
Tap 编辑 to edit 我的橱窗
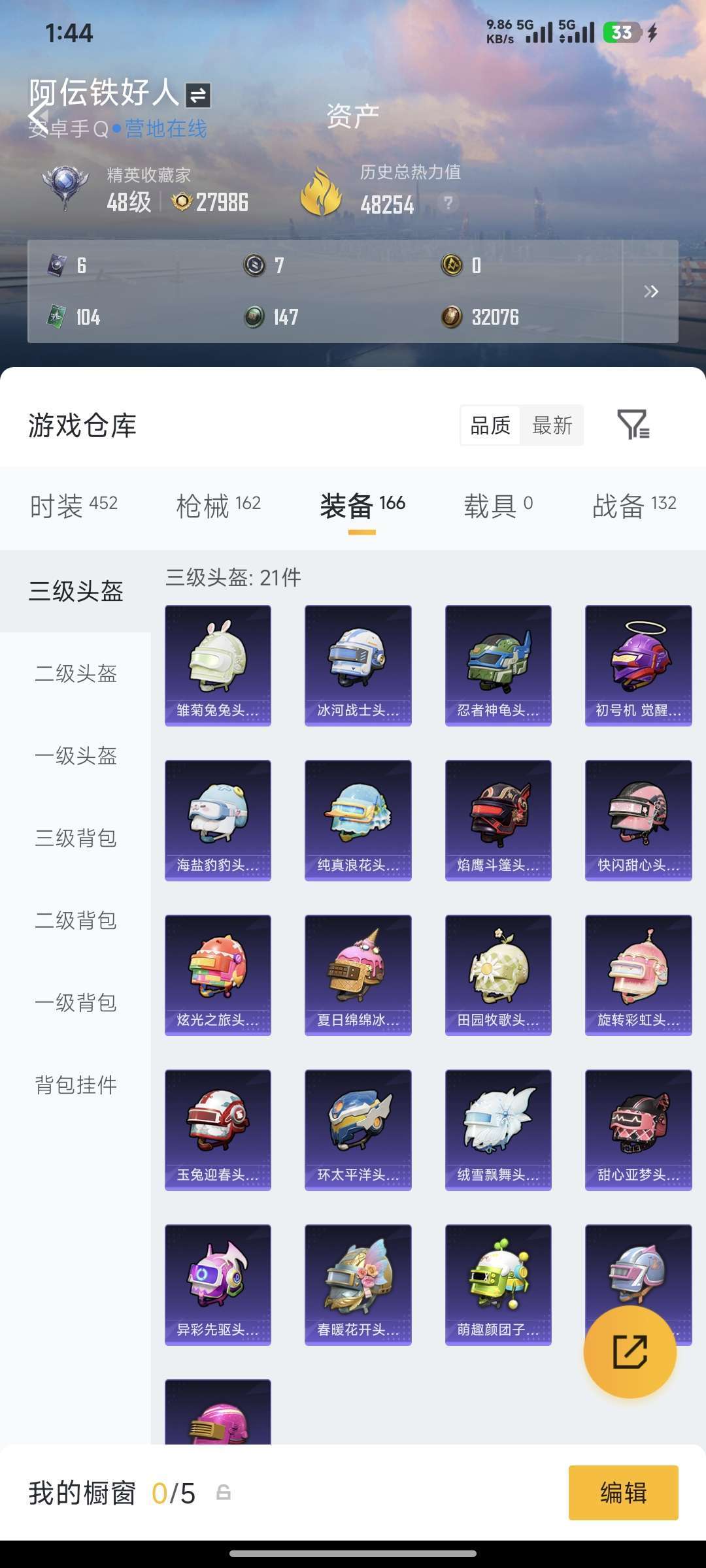pos(623,1493)
